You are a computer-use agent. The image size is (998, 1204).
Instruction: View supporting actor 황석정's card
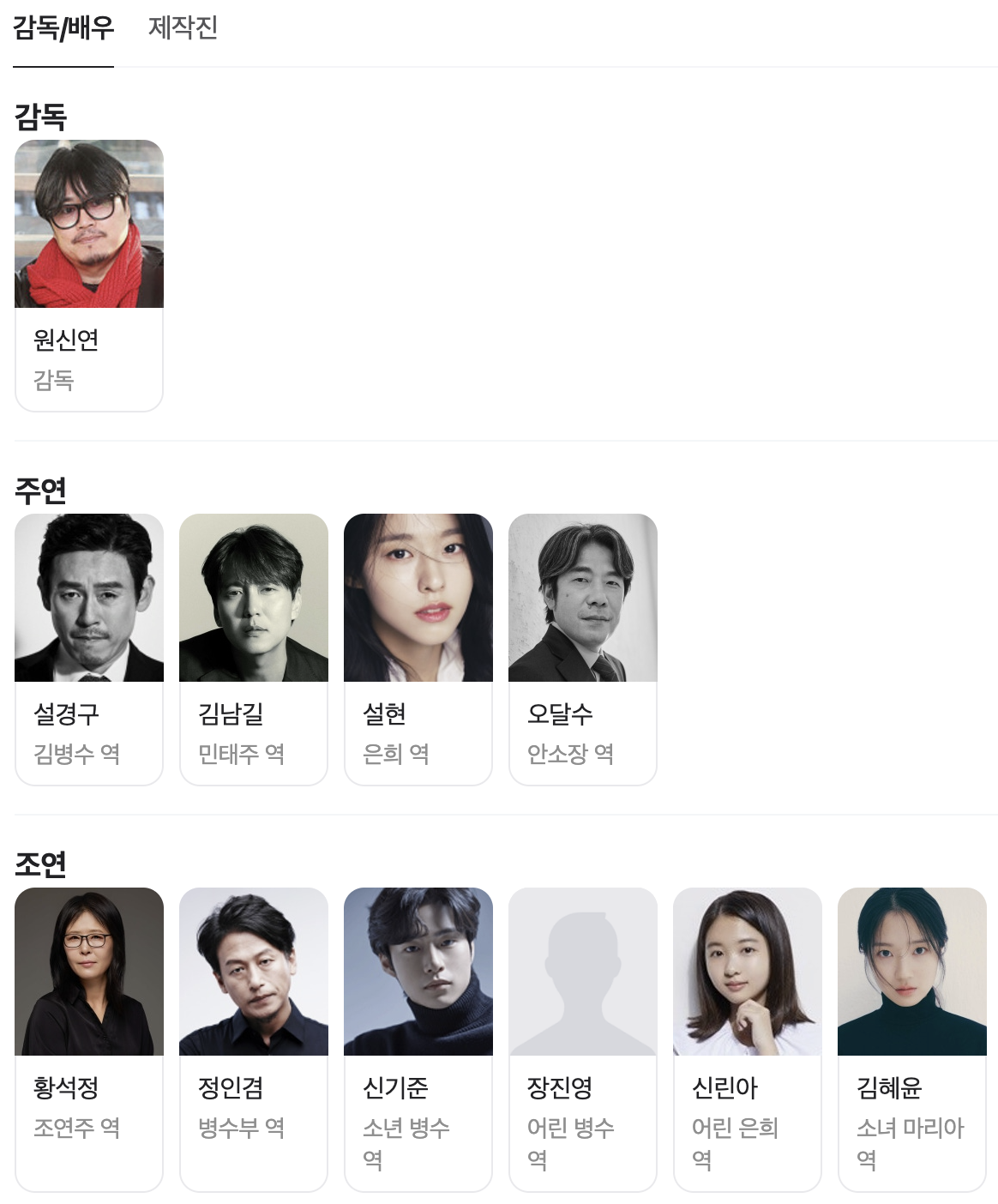coord(89,1038)
